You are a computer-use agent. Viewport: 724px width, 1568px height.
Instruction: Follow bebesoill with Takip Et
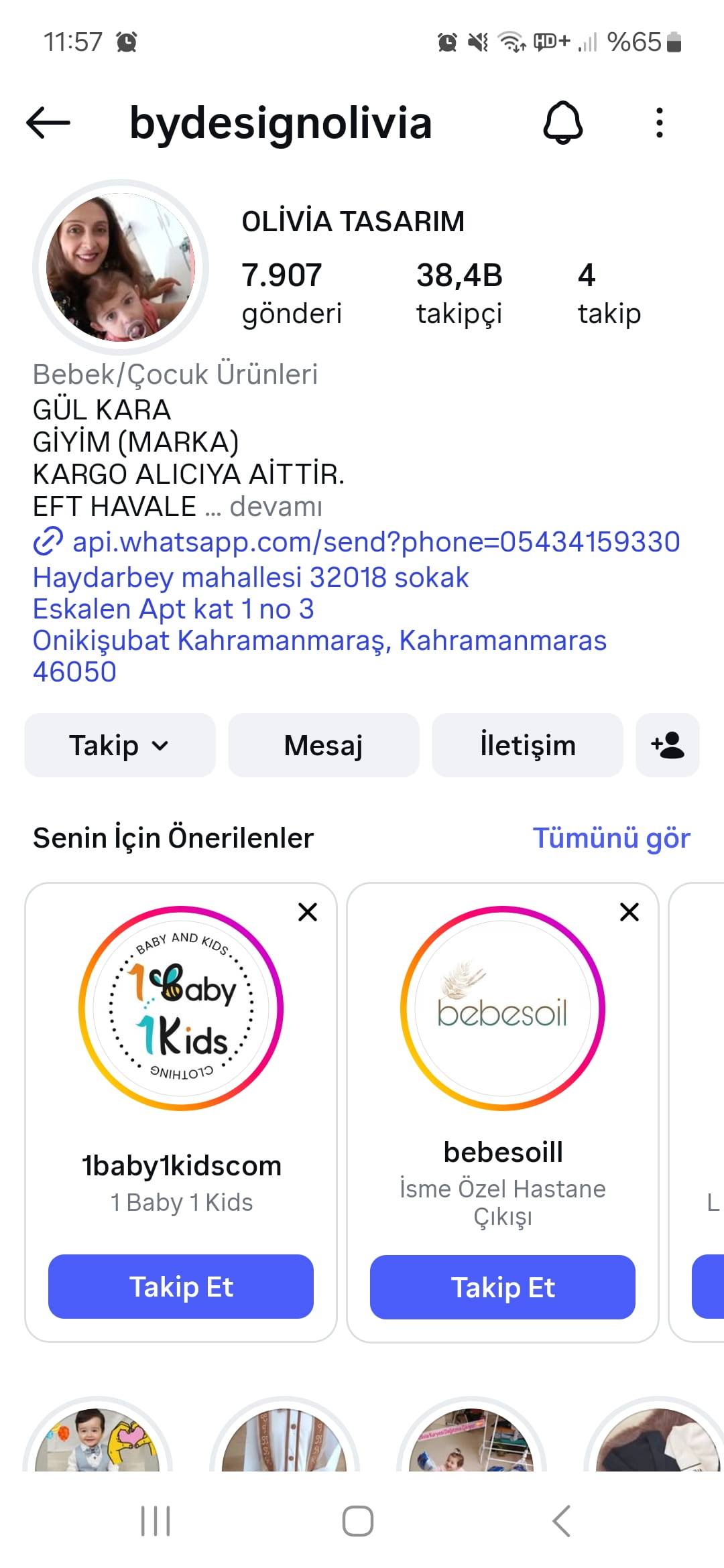click(x=503, y=1287)
